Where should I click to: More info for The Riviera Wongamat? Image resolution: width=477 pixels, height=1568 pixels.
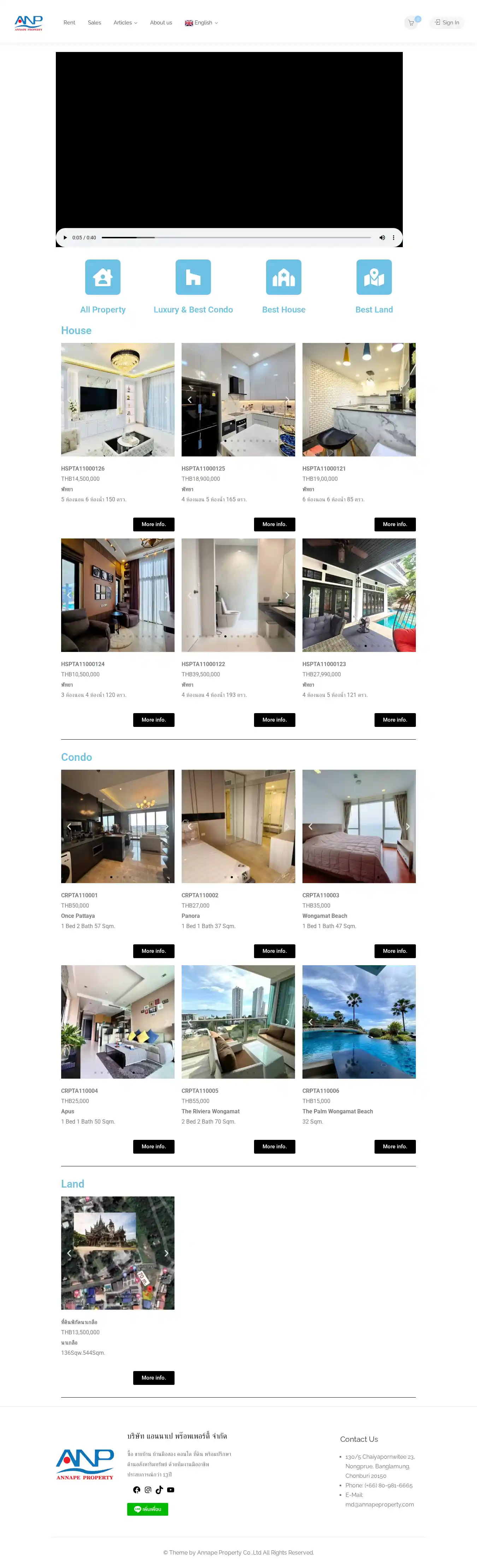pyautogui.click(x=274, y=1146)
